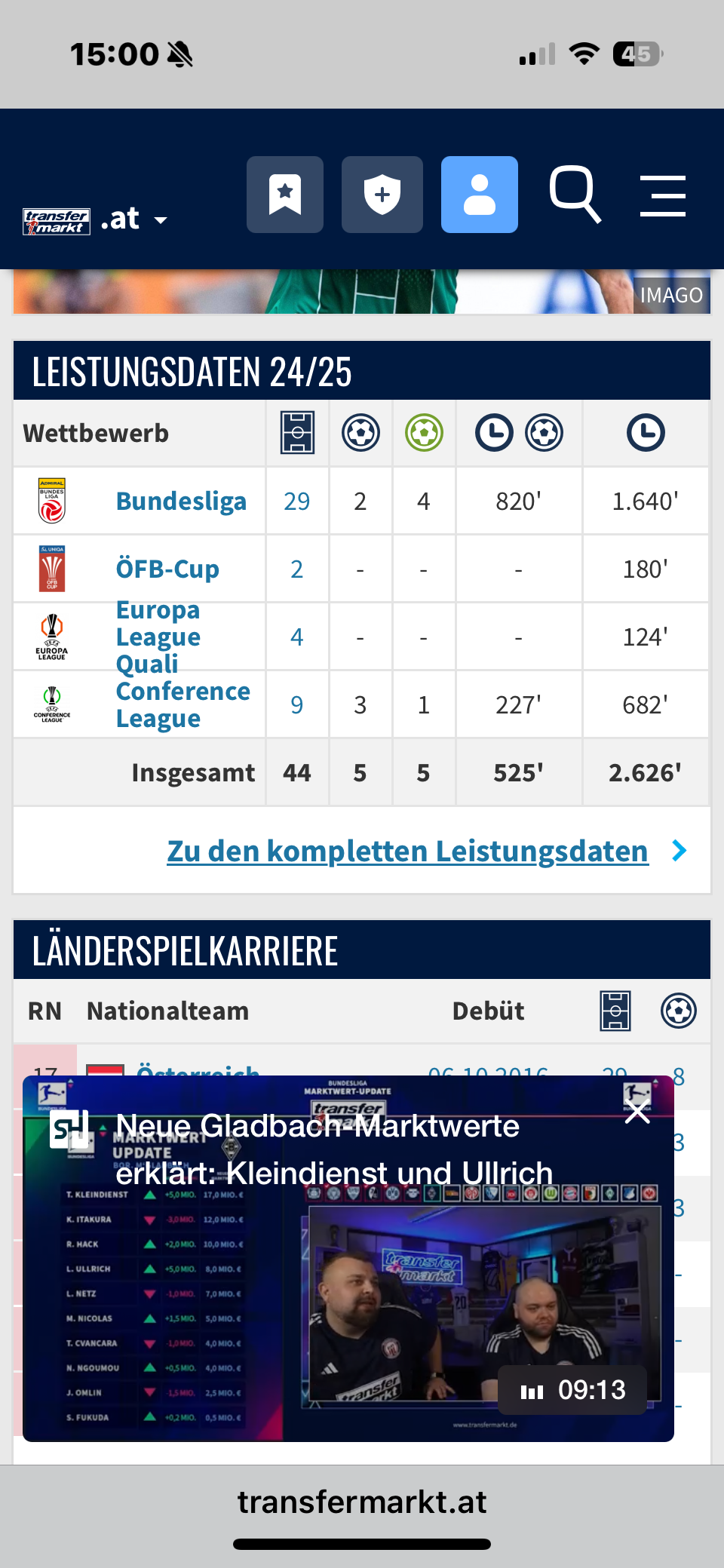Open the Conference League link
Image resolution: width=724 pixels, height=1568 pixels.
tap(183, 704)
